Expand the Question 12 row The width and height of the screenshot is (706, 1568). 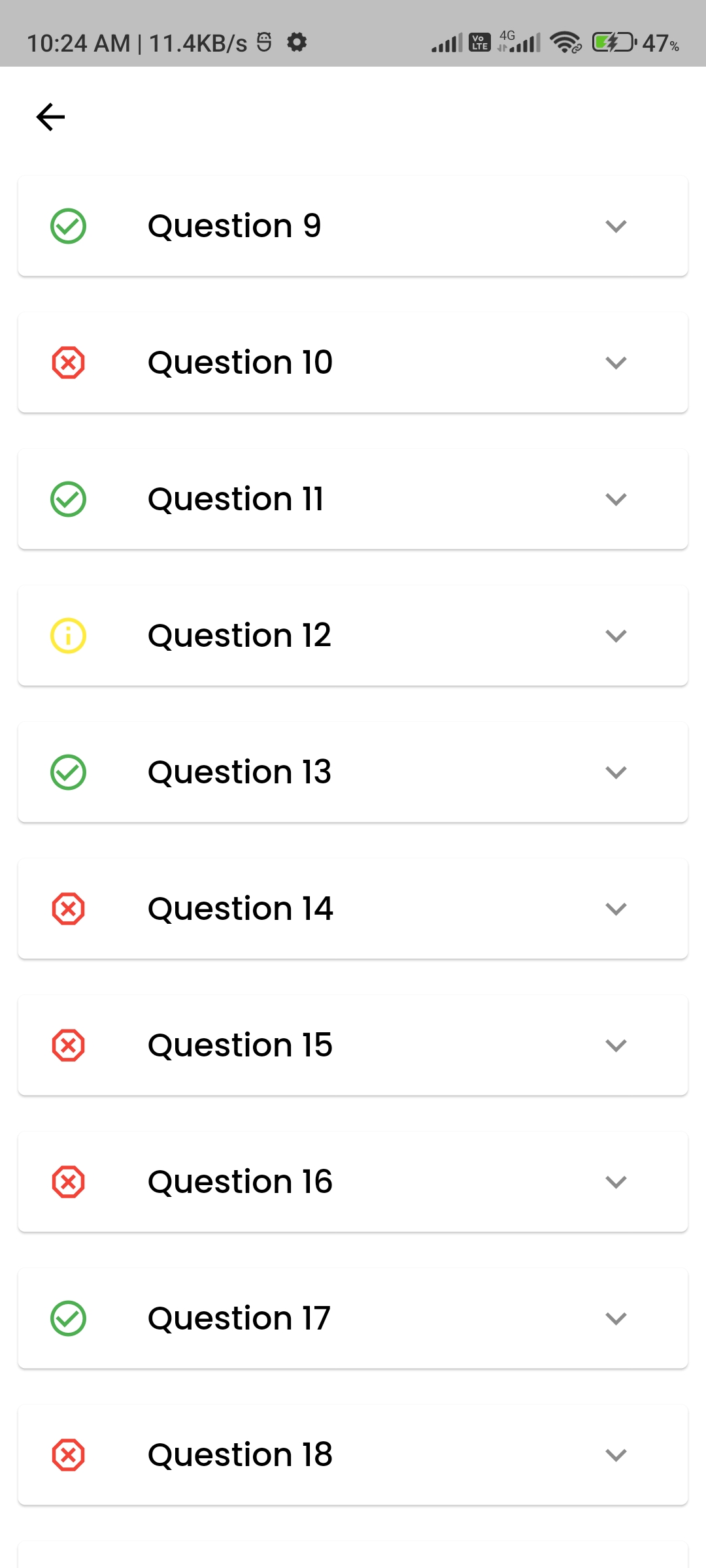[353, 636]
